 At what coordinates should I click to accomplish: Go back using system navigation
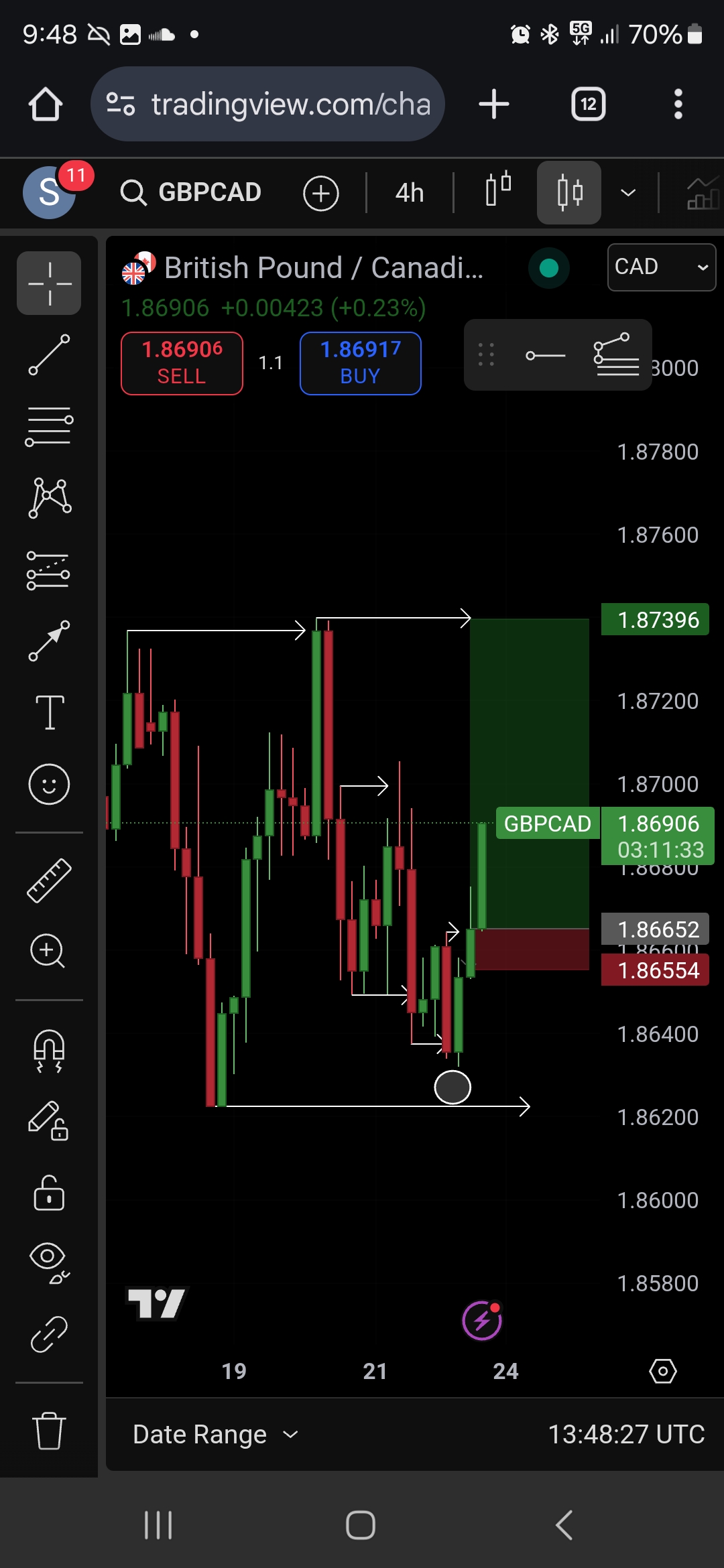564,1525
